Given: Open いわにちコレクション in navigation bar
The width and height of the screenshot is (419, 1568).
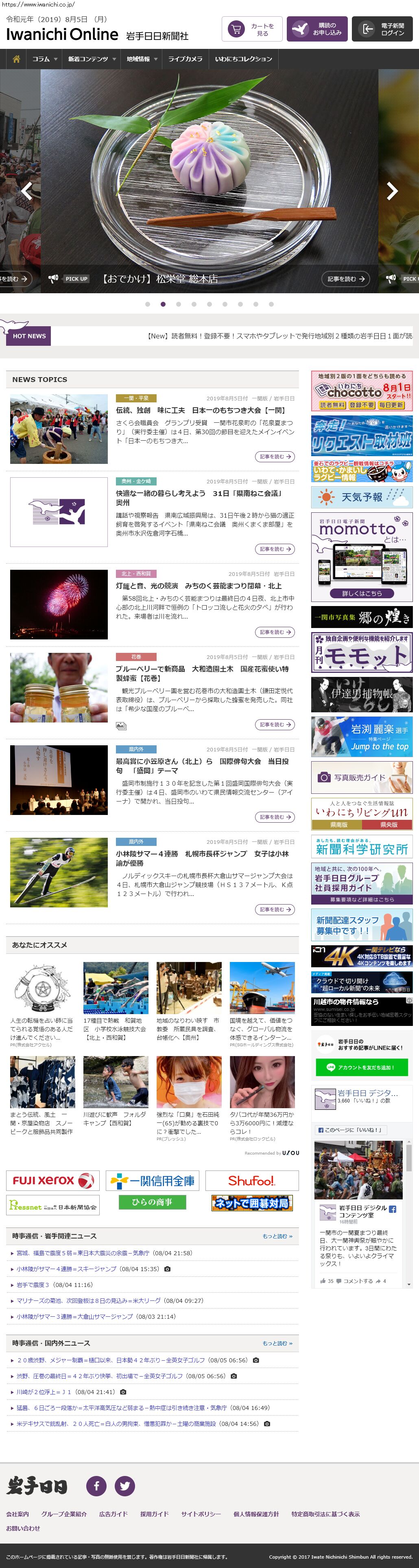Looking at the screenshot, I should (x=243, y=59).
